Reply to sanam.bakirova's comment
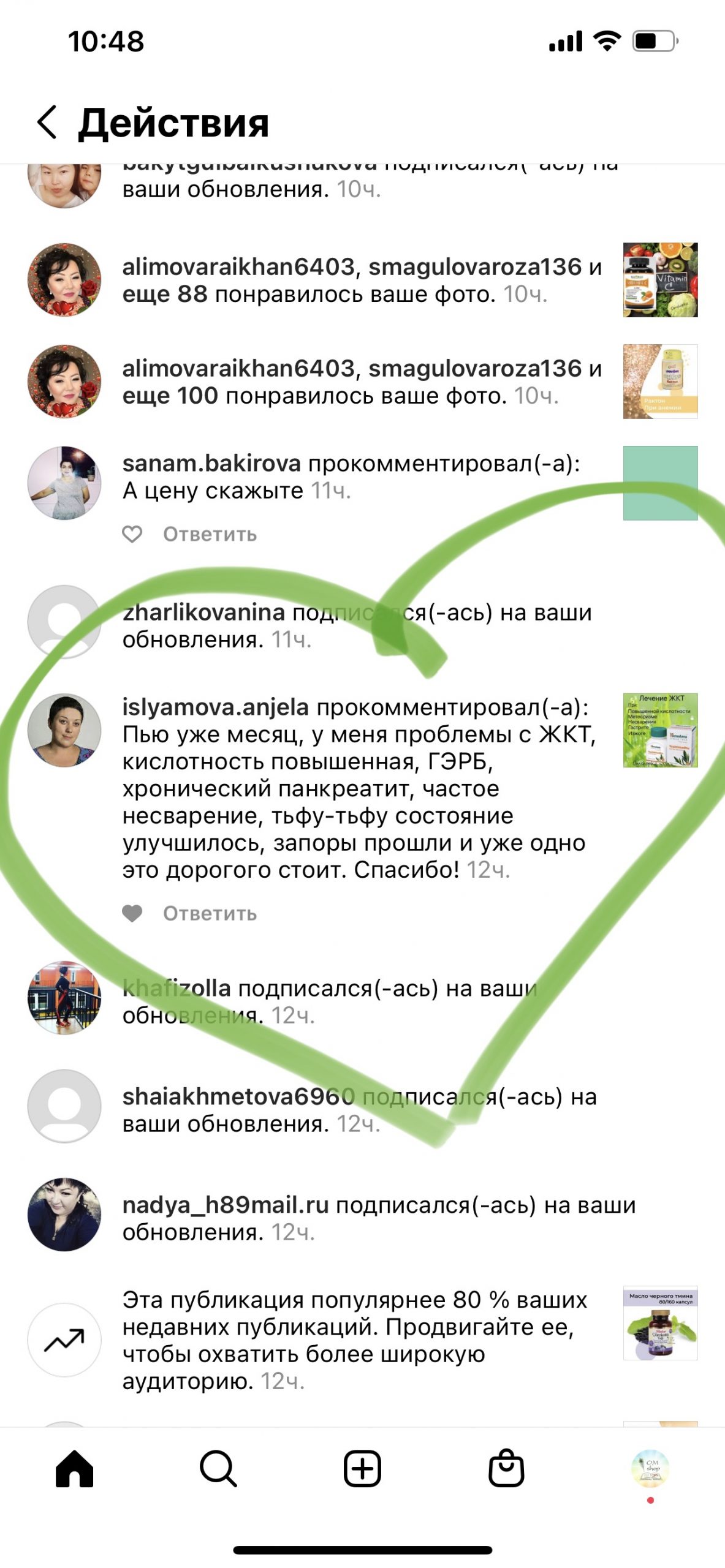 (x=210, y=534)
